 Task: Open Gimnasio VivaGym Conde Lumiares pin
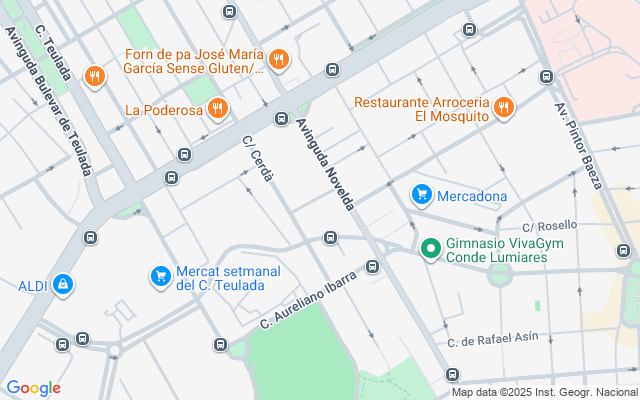tap(431, 249)
